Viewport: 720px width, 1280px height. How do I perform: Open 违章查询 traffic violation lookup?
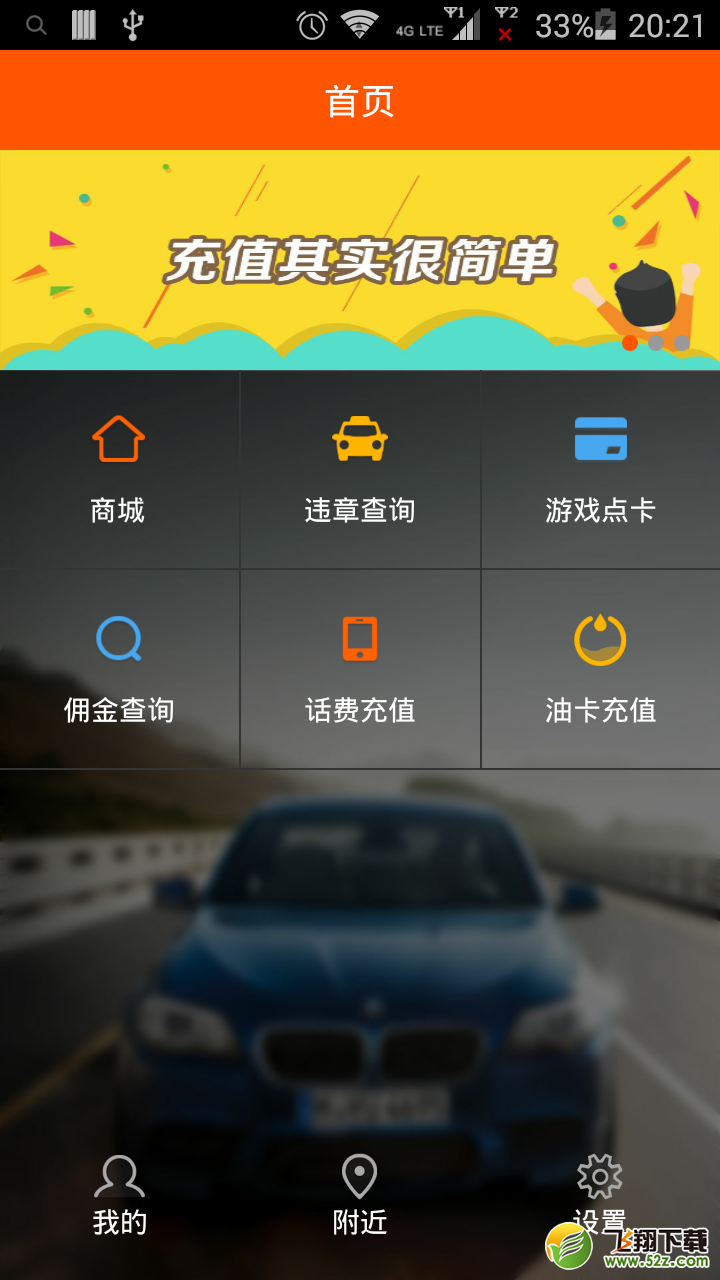tap(360, 469)
